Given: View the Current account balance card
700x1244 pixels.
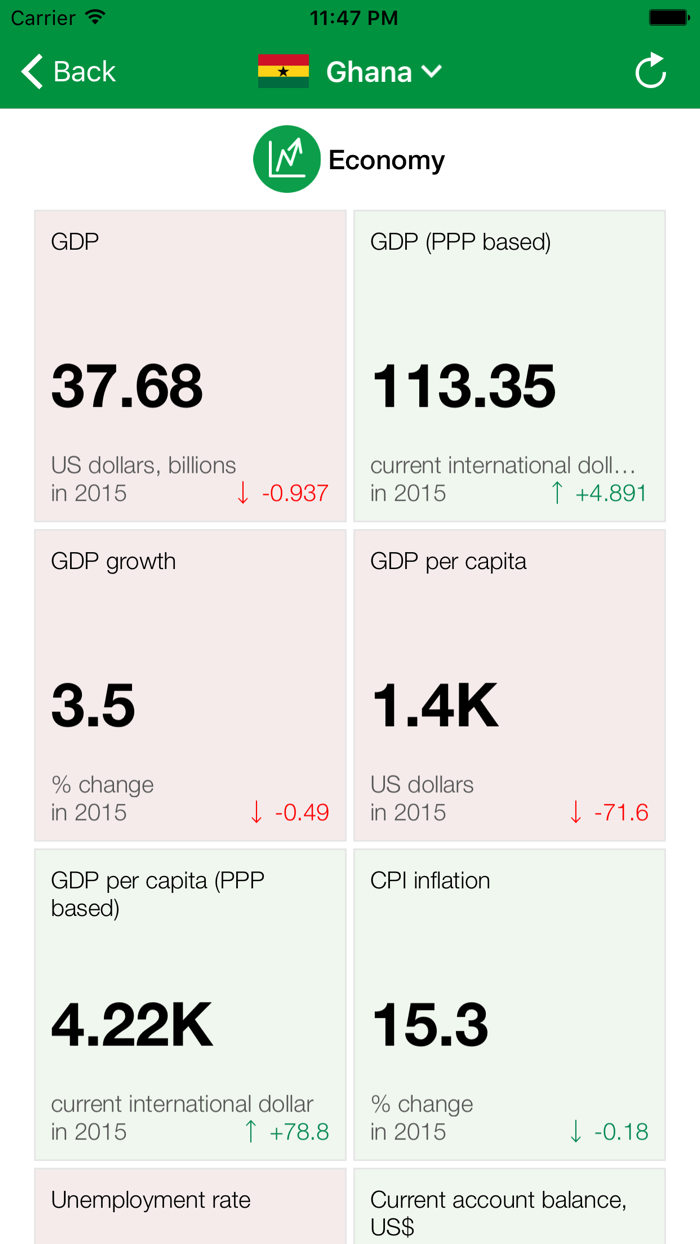Looking at the screenshot, I should click(x=509, y=1206).
